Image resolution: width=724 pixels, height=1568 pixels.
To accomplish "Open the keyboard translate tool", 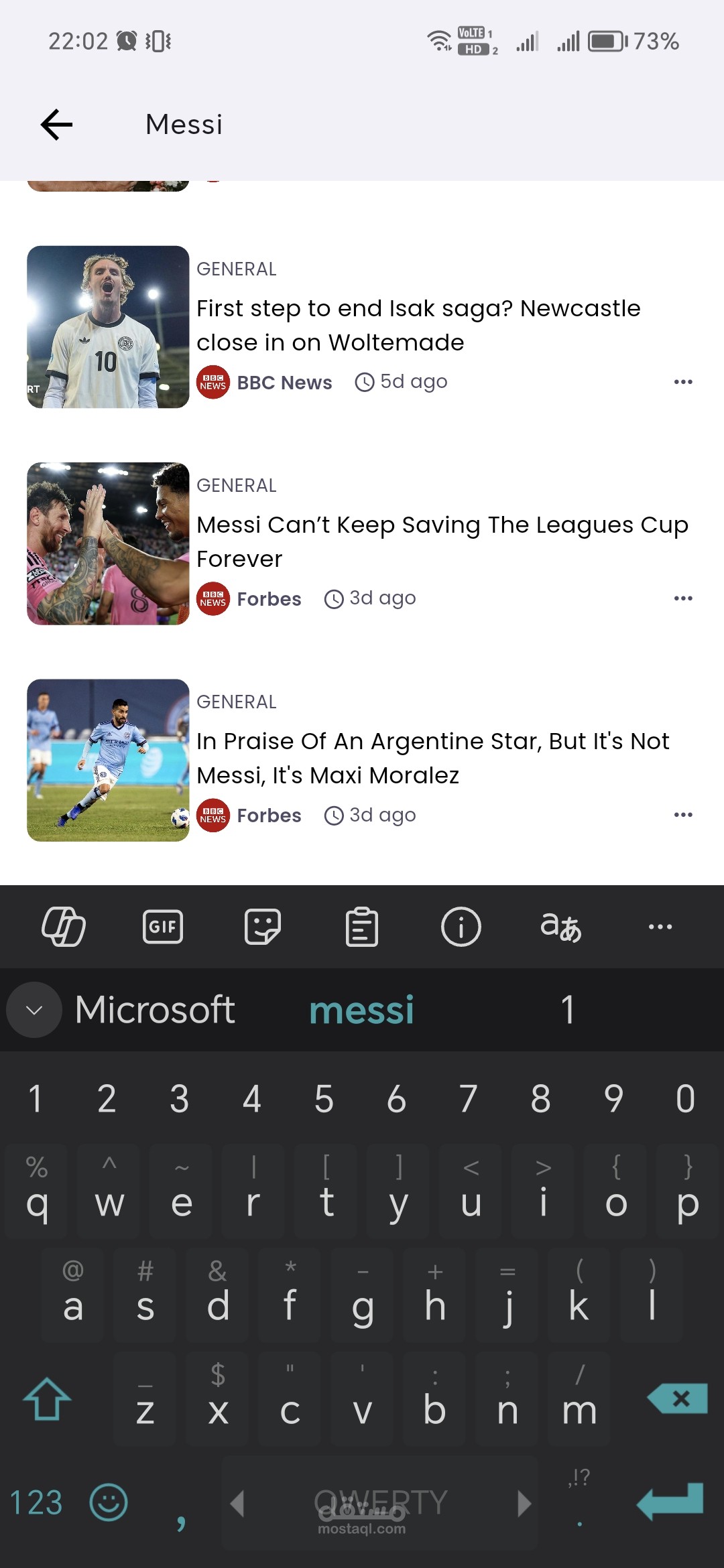I will [560, 927].
